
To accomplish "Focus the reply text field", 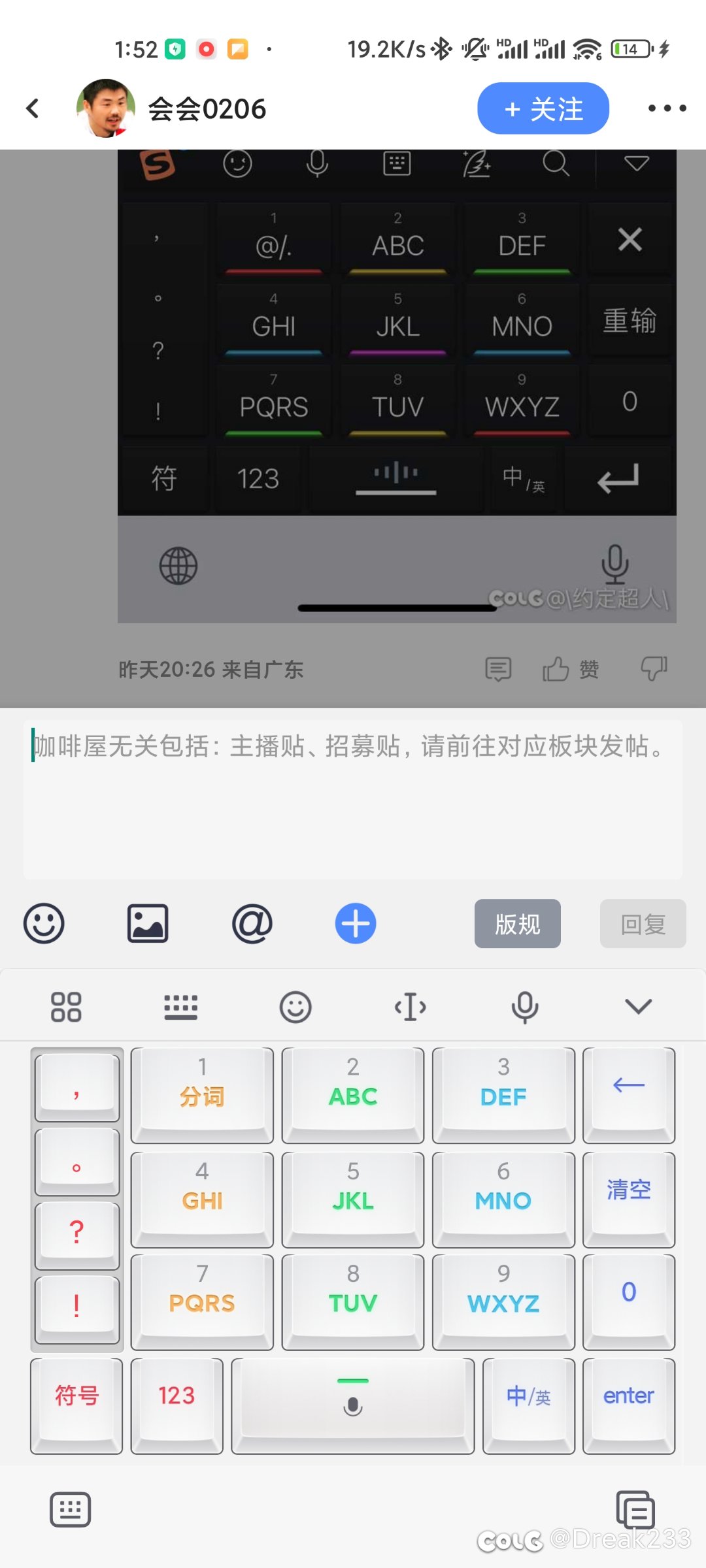I will pos(353,799).
